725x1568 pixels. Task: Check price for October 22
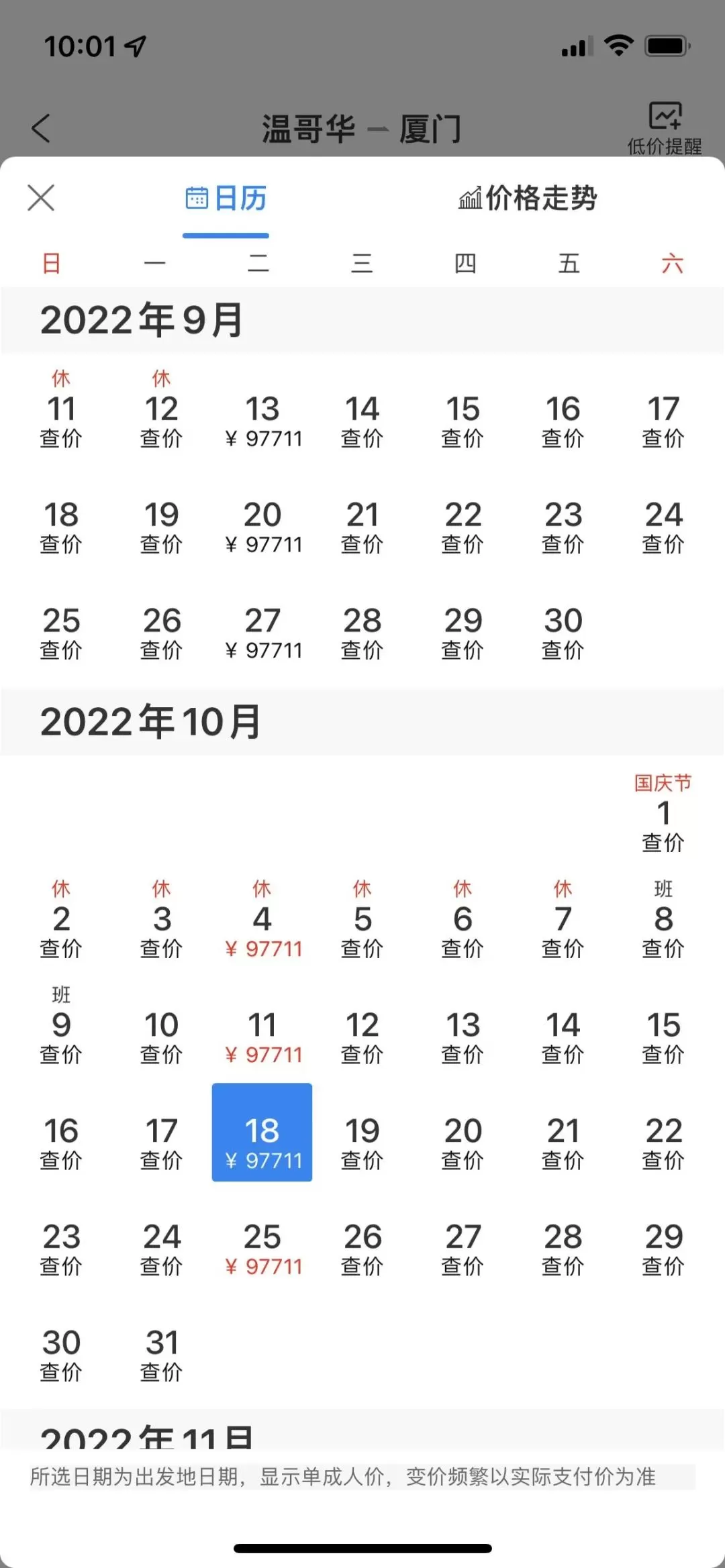(x=663, y=1143)
